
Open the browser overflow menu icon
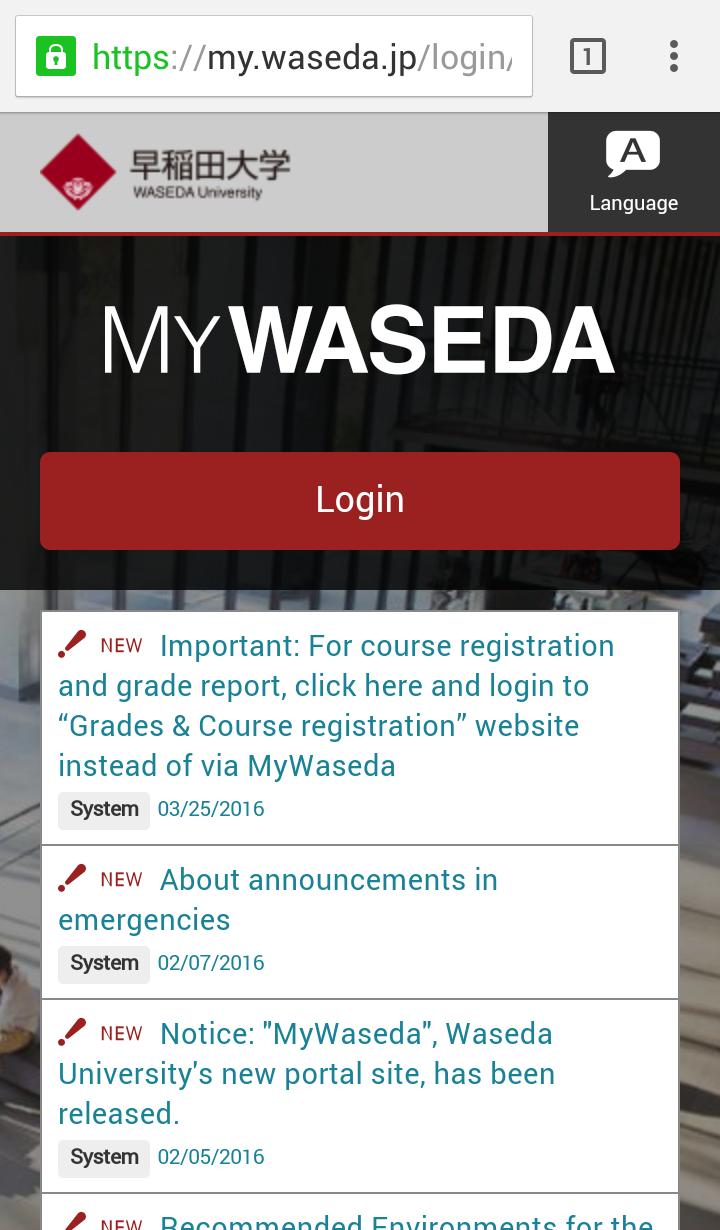click(673, 56)
